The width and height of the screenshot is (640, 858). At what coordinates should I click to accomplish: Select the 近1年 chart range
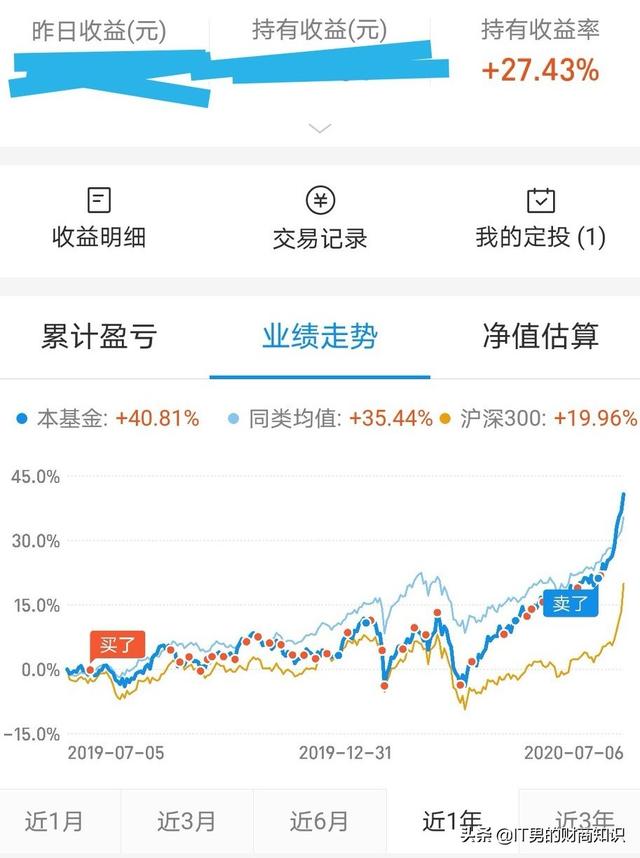click(x=452, y=822)
